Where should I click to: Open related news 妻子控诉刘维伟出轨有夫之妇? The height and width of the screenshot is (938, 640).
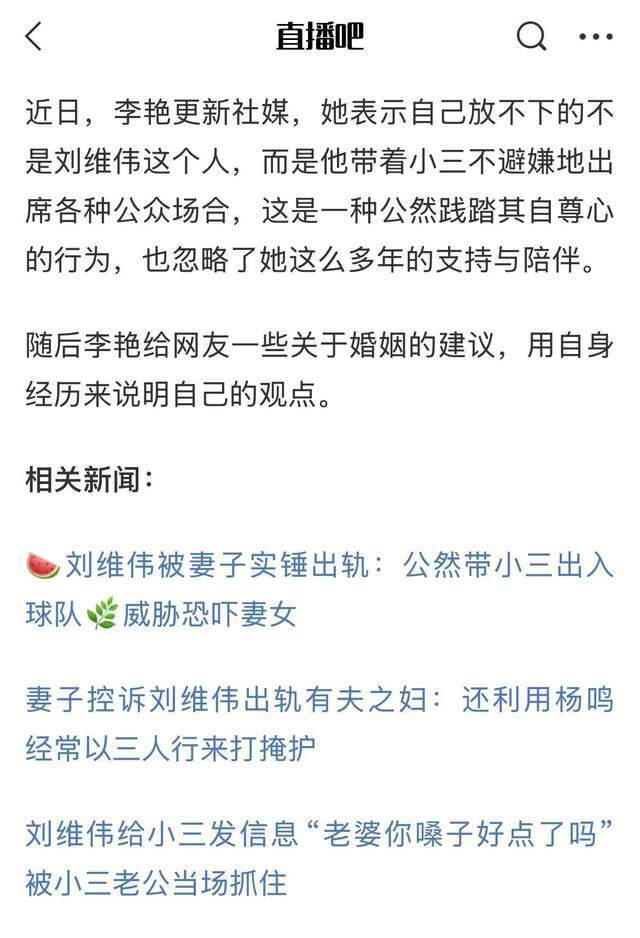[x=320, y=722]
